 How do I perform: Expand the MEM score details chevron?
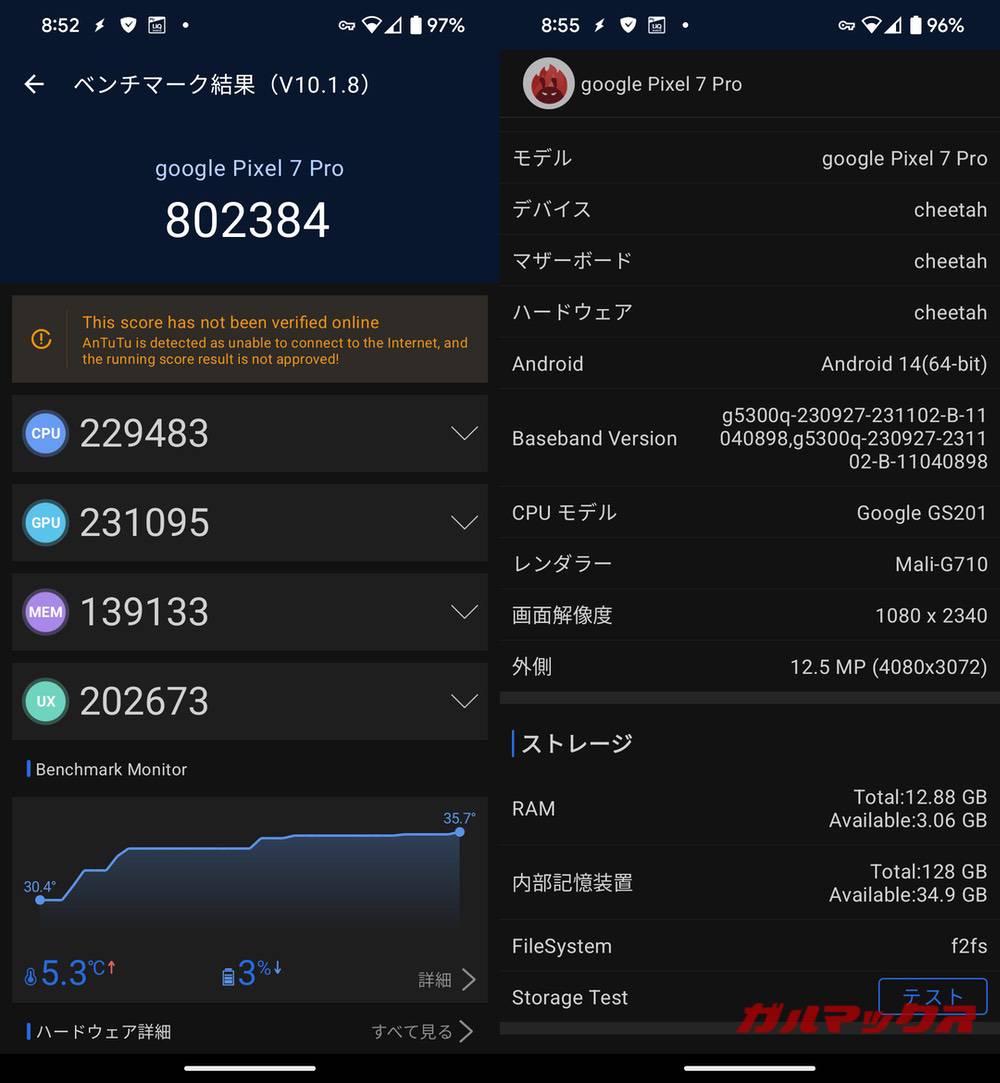(464, 611)
